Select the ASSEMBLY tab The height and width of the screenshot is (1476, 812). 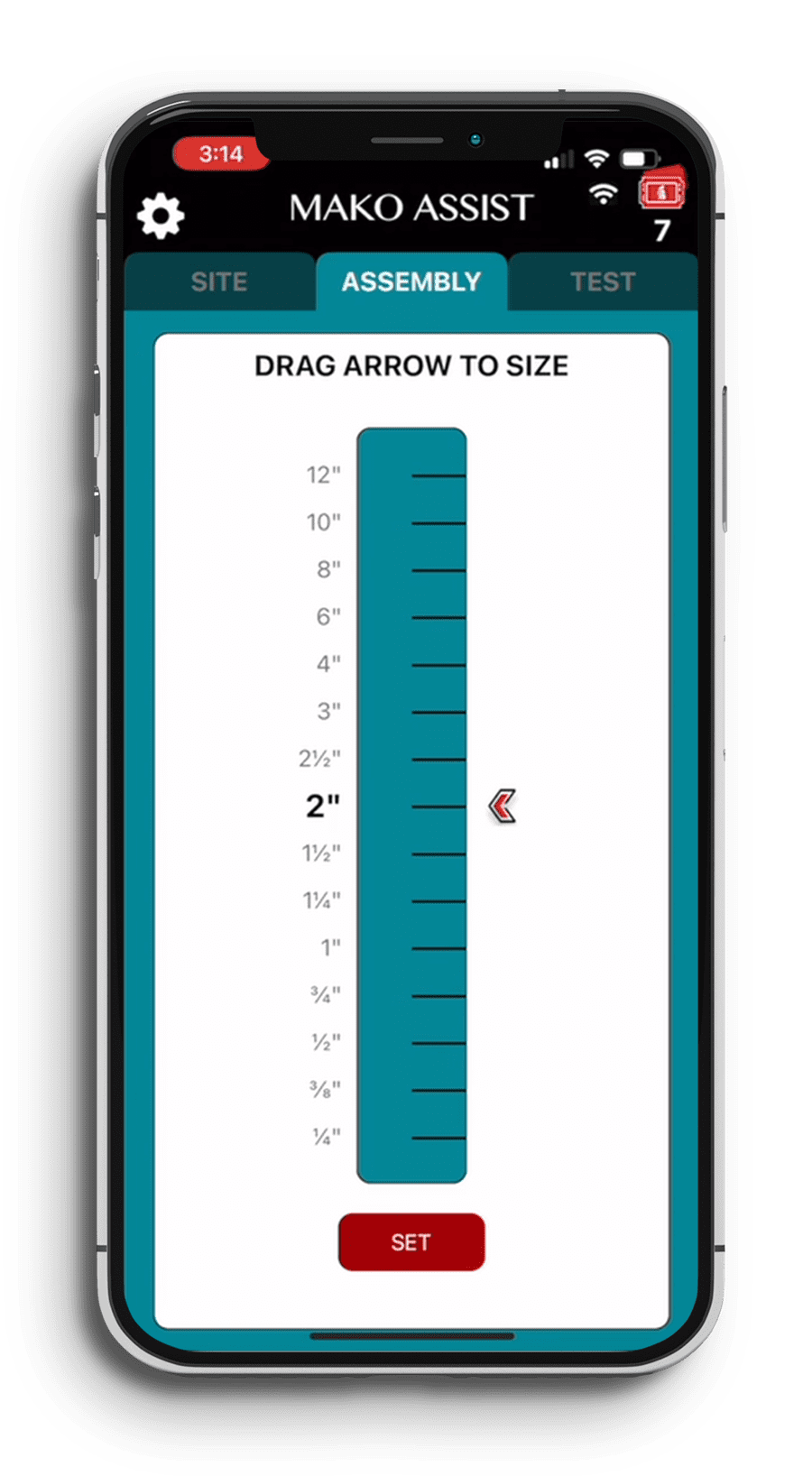(x=411, y=281)
